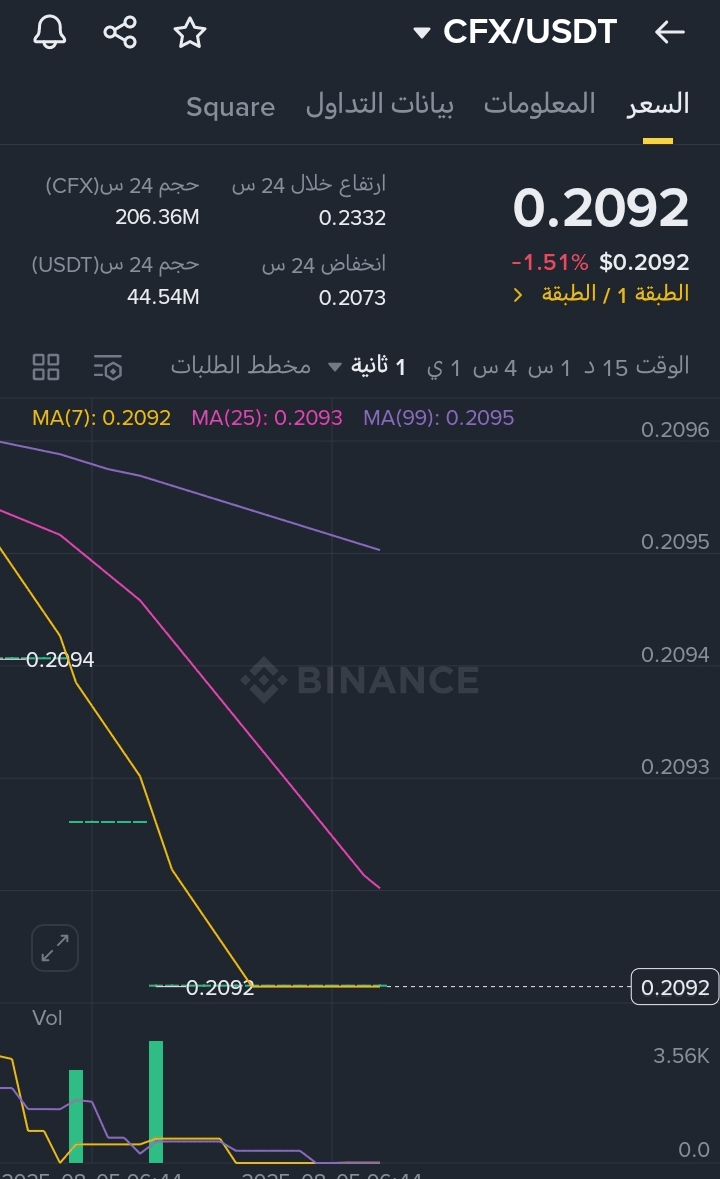
Task: Open the CFX/USDT pair selector dropdown
Action: (515, 32)
